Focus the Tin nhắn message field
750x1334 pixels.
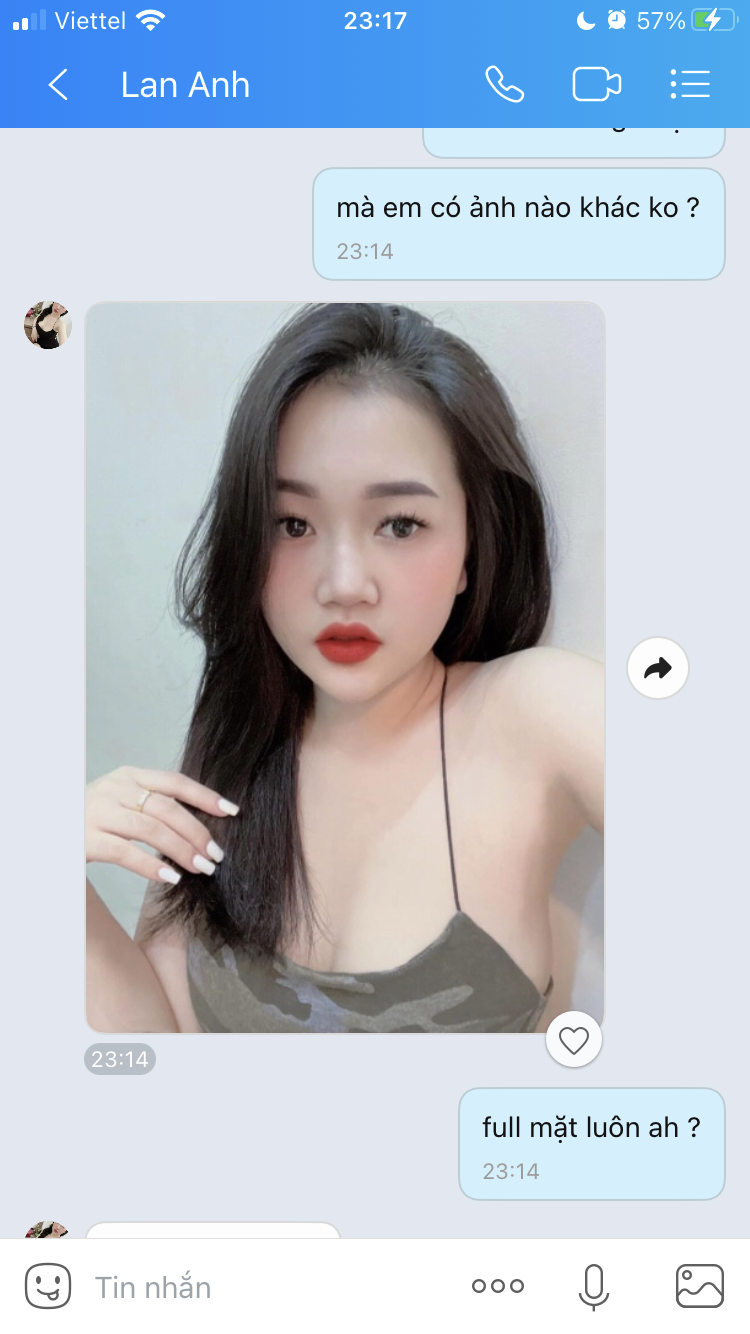(260, 1287)
